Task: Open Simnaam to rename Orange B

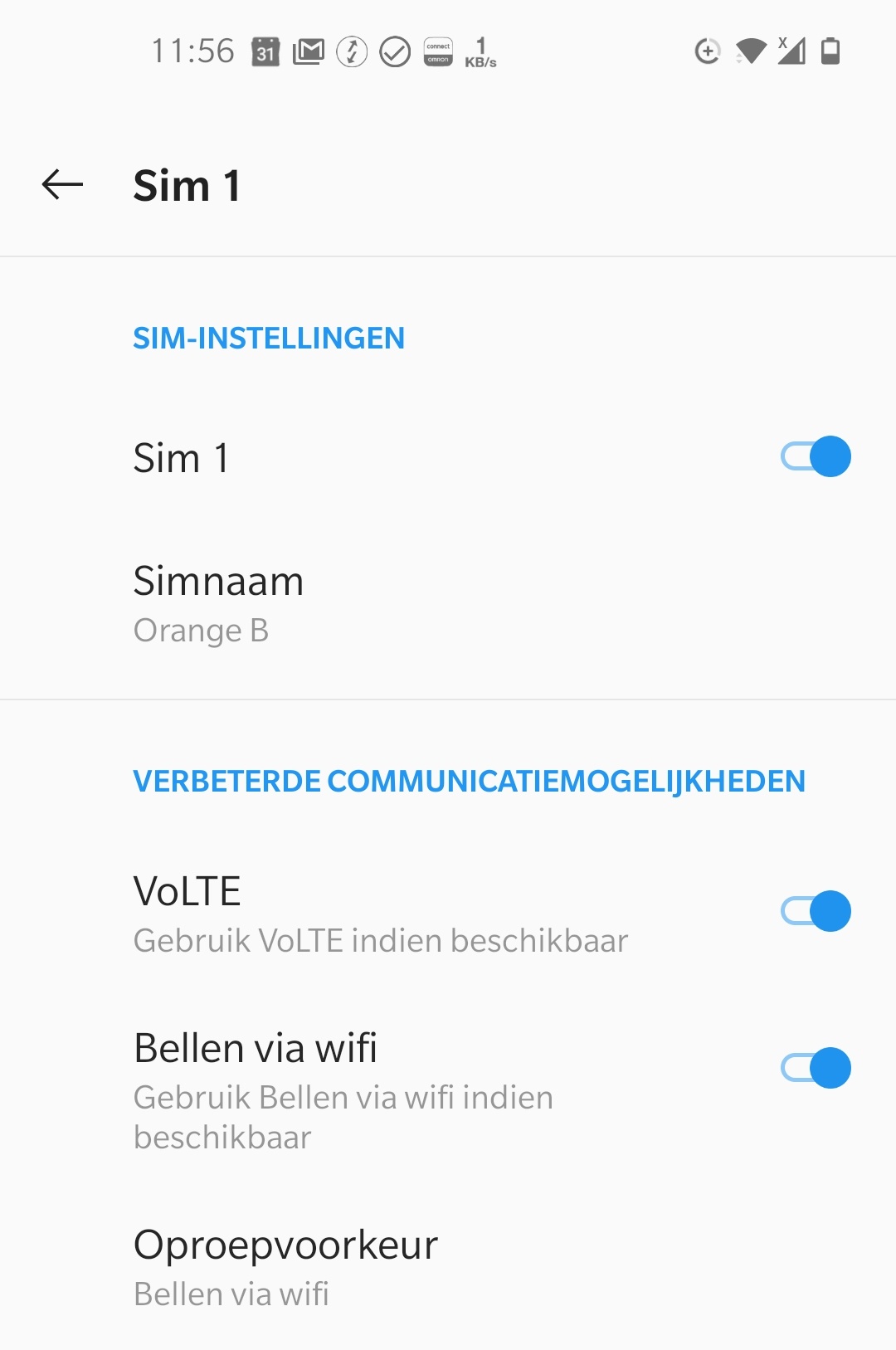Action: coord(218,603)
